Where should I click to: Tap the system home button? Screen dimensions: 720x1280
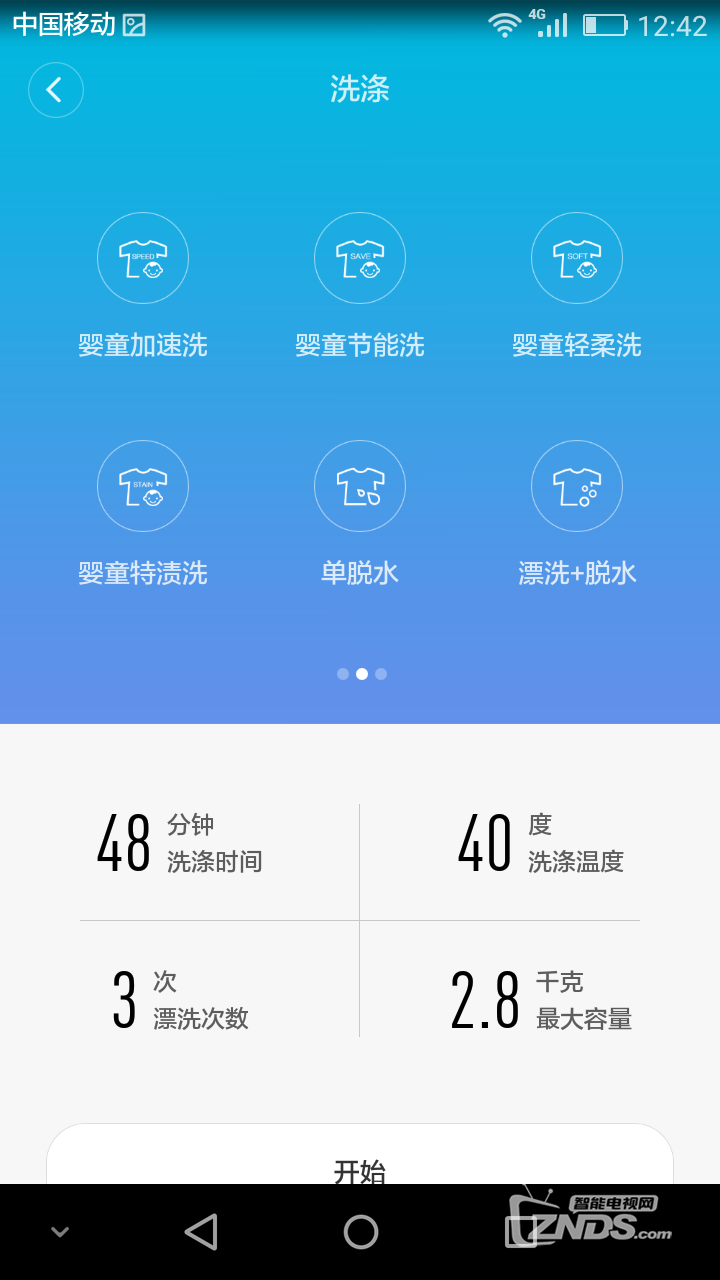[x=360, y=1232]
